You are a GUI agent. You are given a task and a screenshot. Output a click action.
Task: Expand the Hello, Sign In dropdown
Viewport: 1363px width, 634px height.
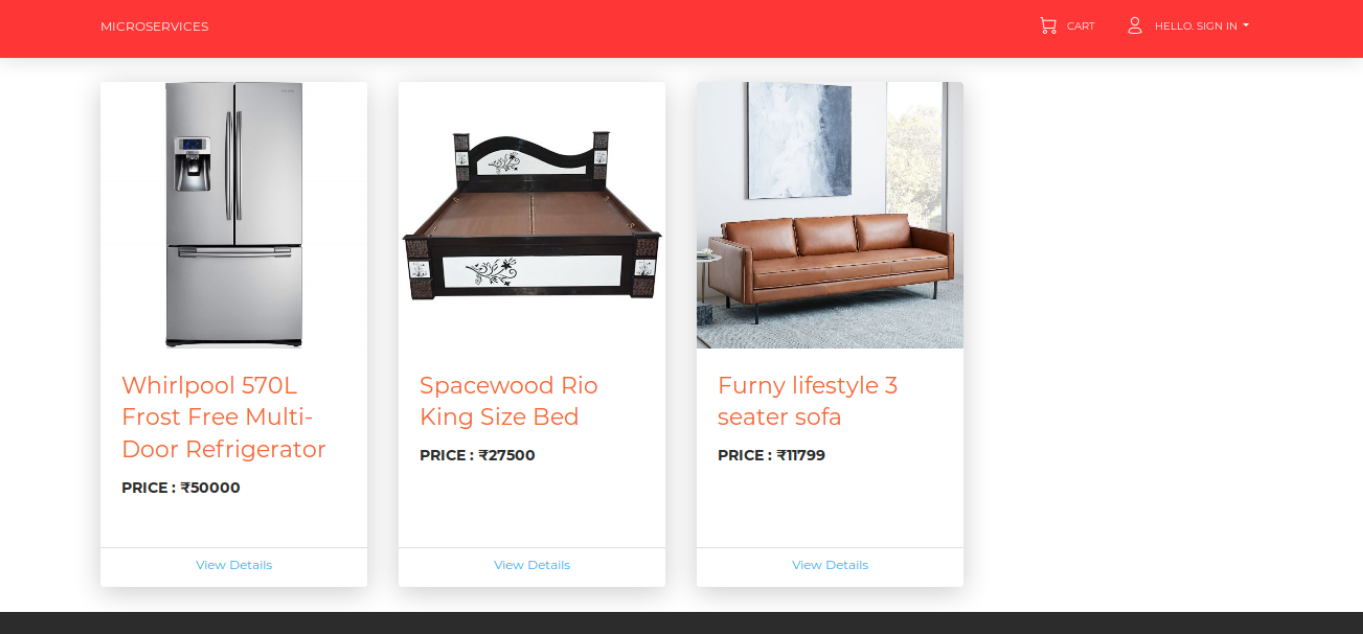coord(1189,26)
